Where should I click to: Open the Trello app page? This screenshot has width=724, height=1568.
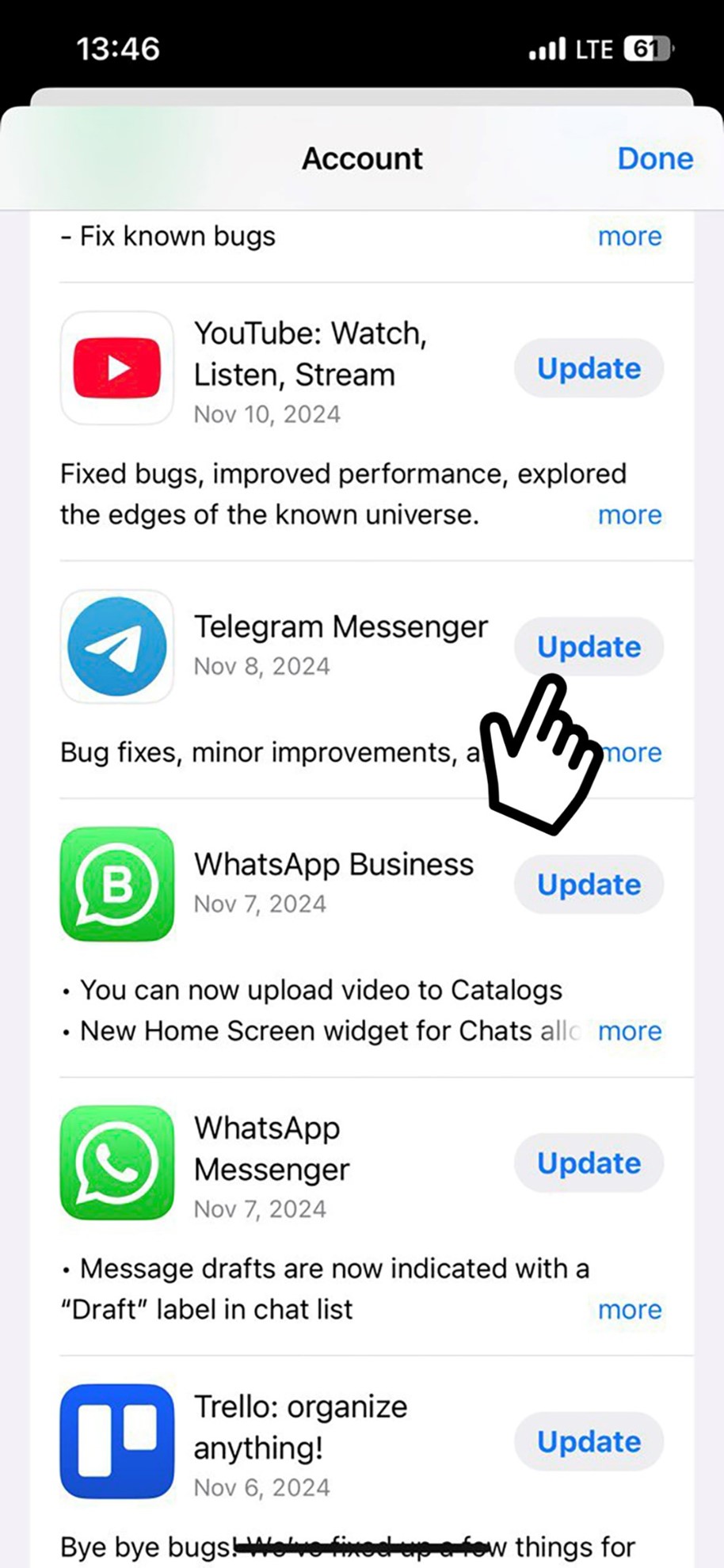coord(117,1442)
